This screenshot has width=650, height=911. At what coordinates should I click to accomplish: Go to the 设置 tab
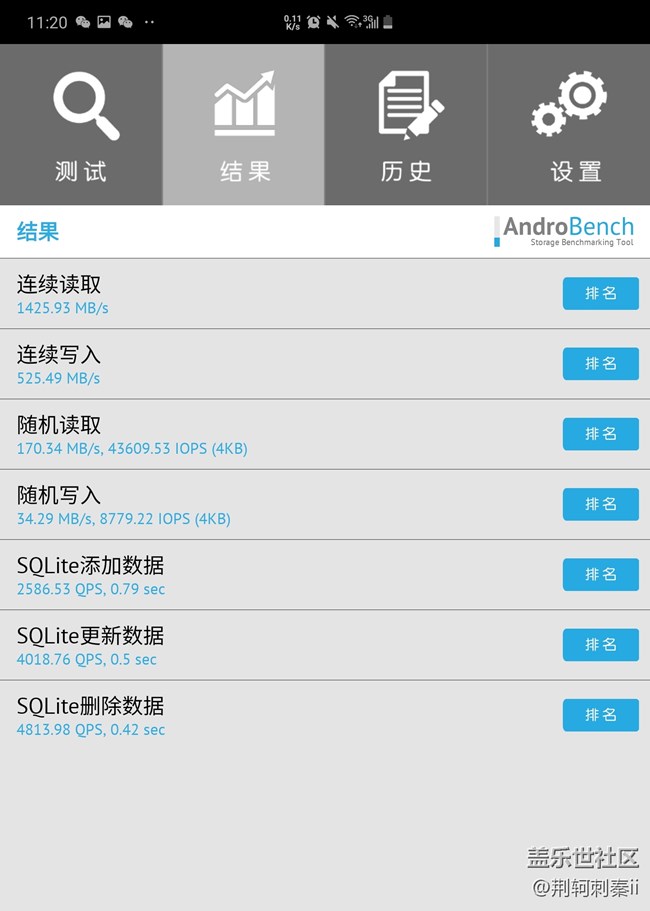coord(569,125)
